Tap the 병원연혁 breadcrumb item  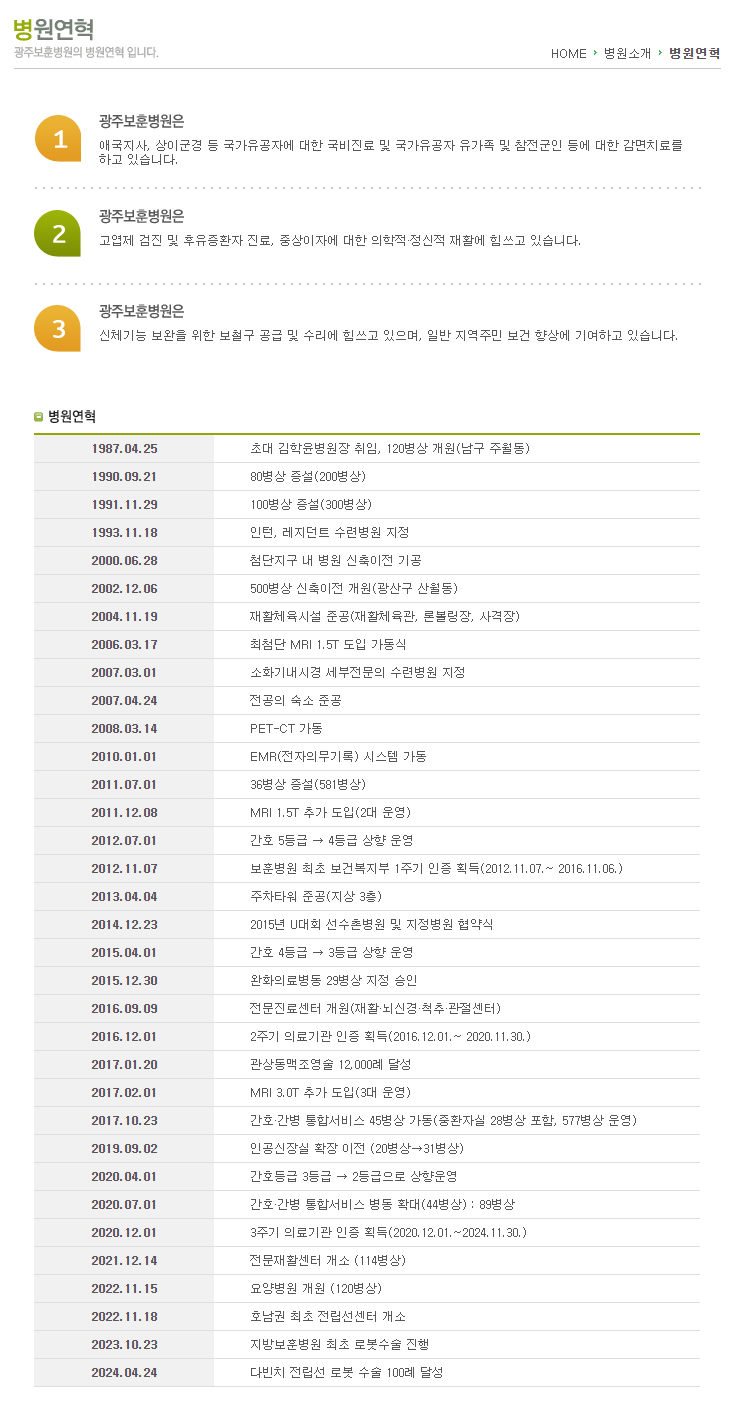coord(694,54)
